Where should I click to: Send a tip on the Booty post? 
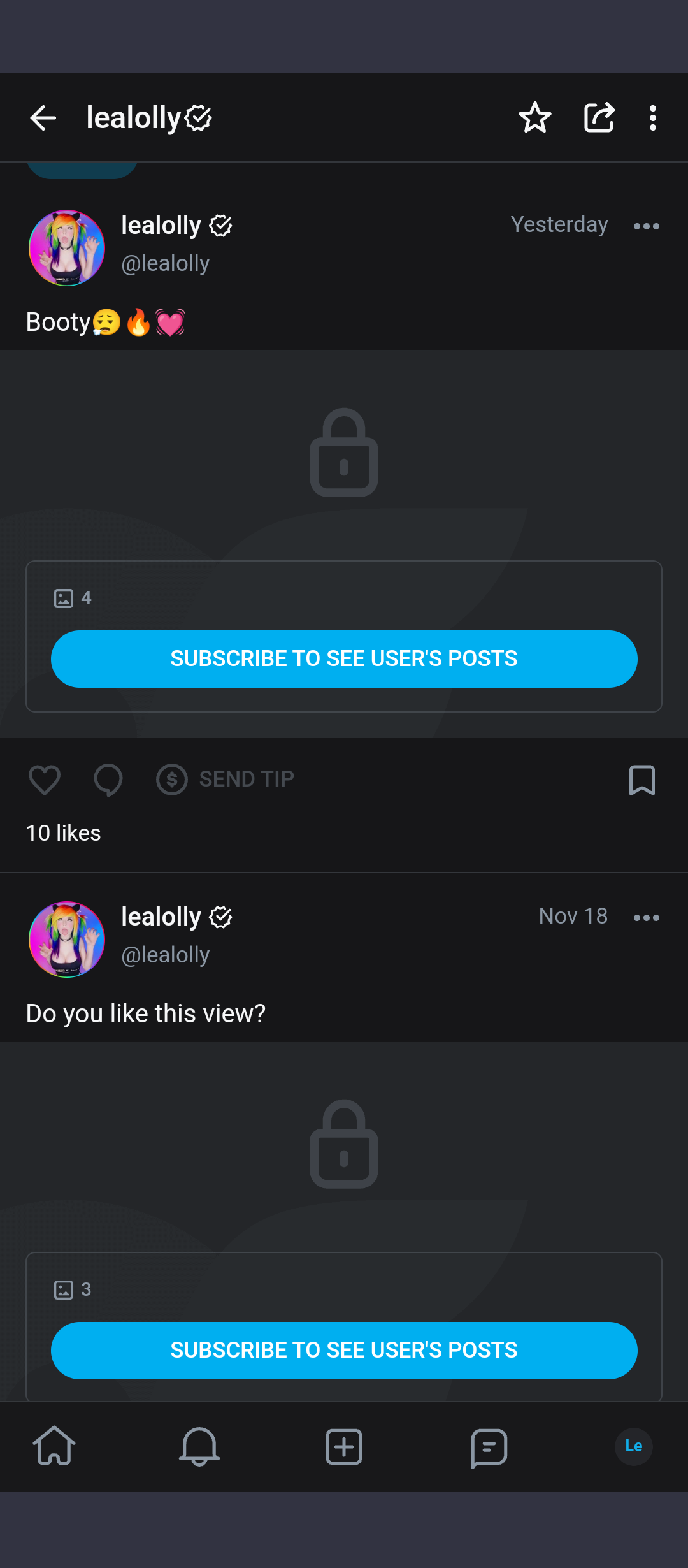(226, 779)
